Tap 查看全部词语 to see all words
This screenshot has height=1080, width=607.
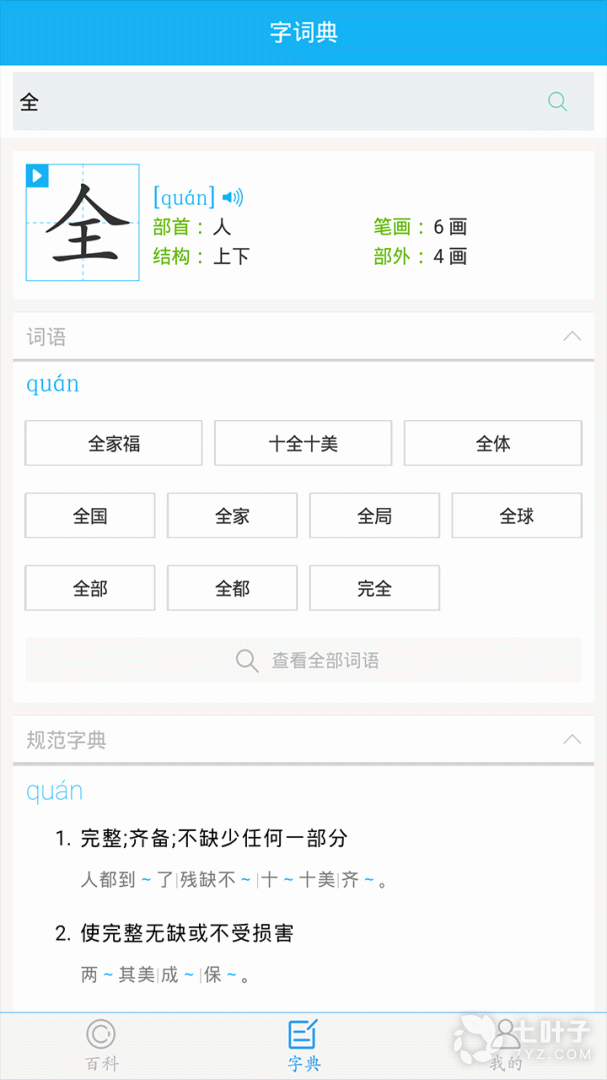[x=303, y=661]
